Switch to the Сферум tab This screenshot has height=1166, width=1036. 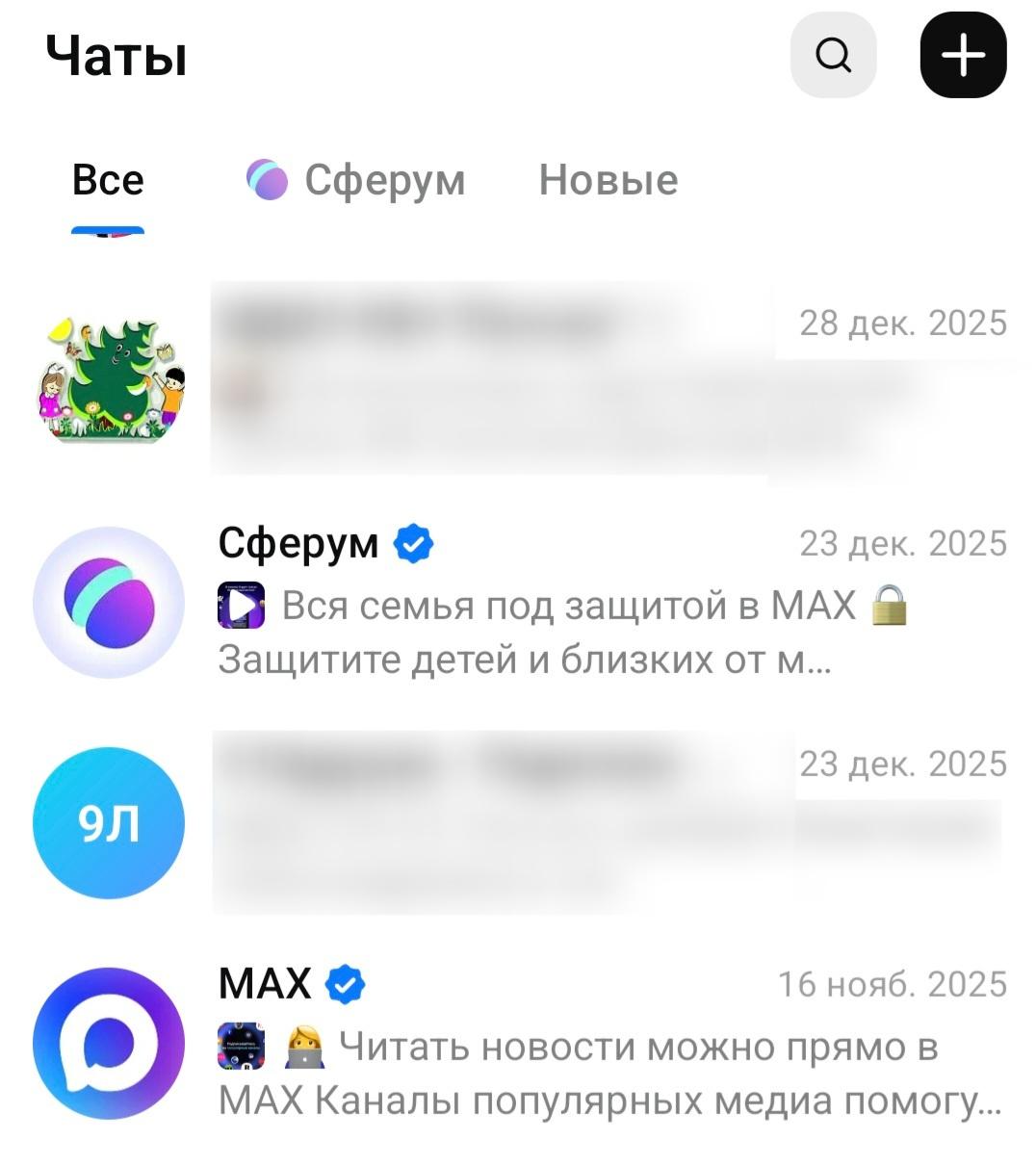(x=357, y=180)
